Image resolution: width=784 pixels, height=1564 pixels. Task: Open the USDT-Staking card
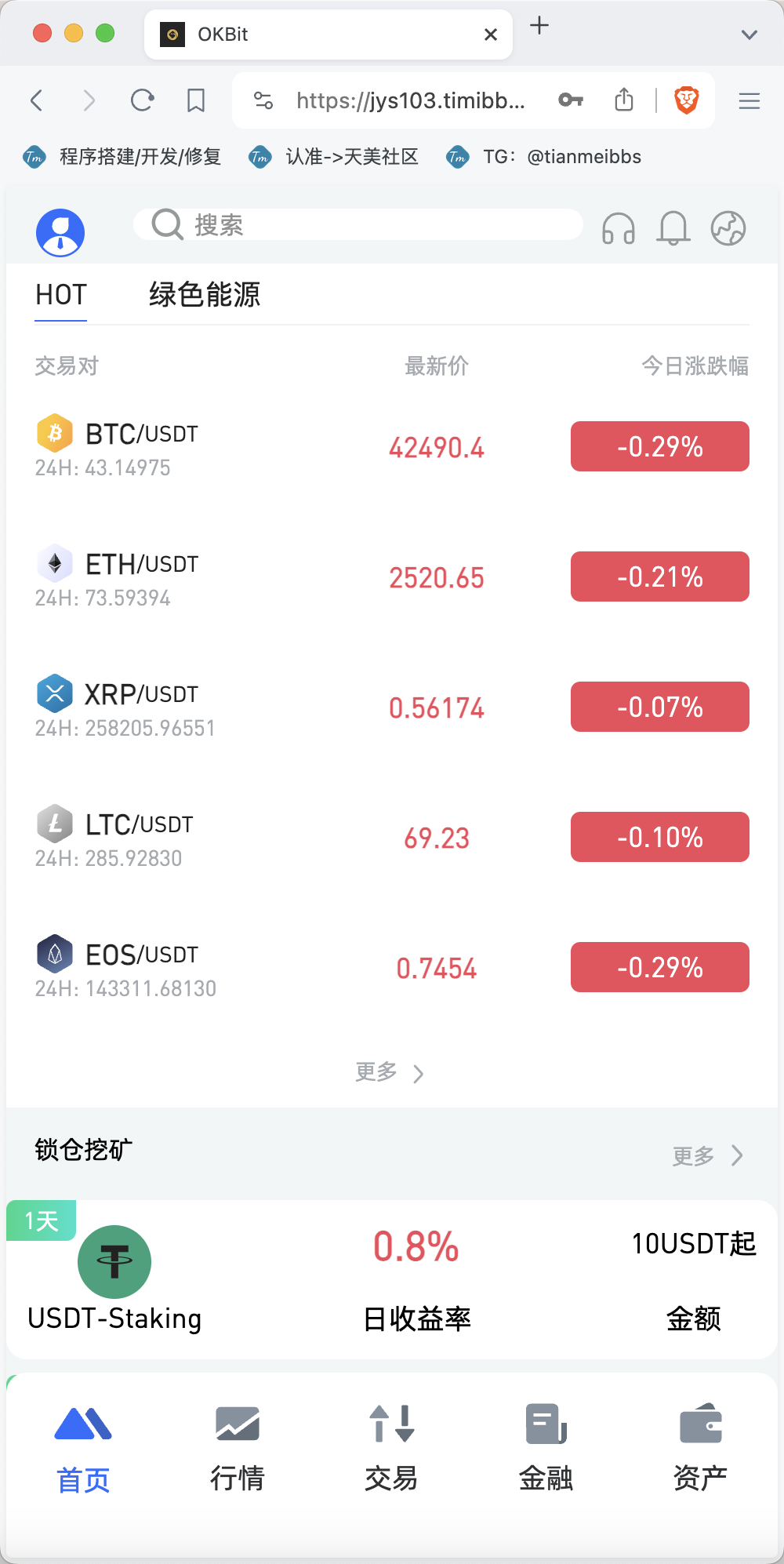click(392, 1279)
